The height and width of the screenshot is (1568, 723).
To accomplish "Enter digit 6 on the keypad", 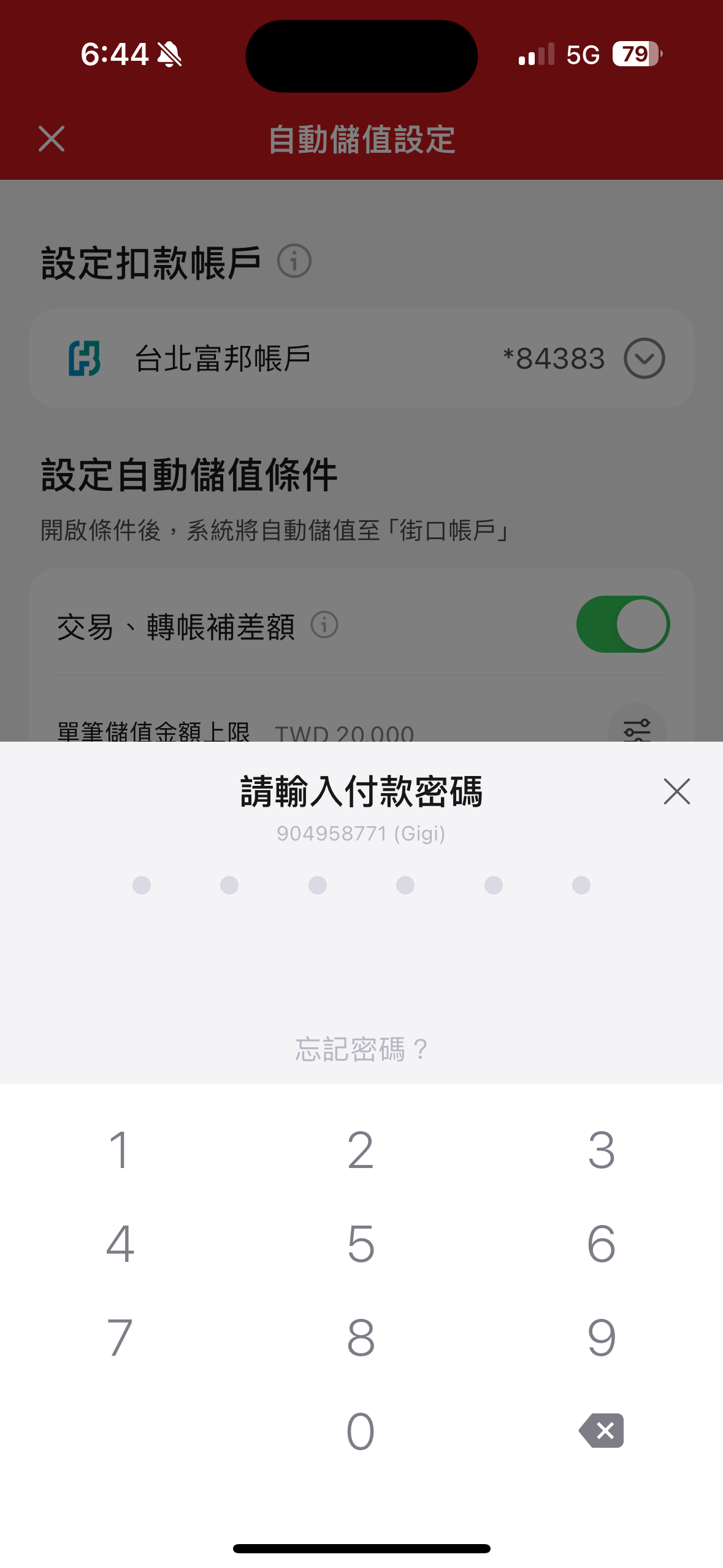I will [602, 1243].
